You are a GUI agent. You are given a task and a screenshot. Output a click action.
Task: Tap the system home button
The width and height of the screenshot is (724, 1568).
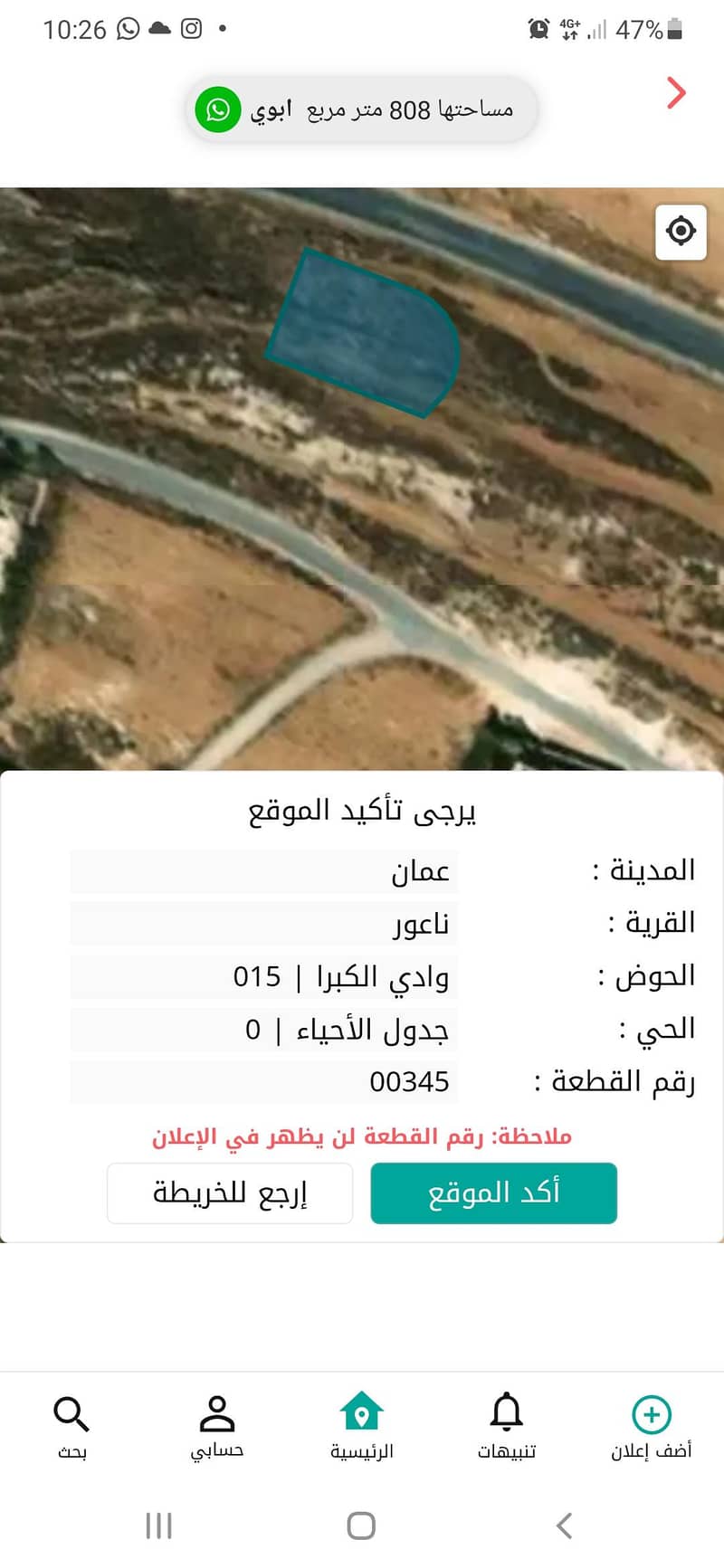coord(361,1525)
